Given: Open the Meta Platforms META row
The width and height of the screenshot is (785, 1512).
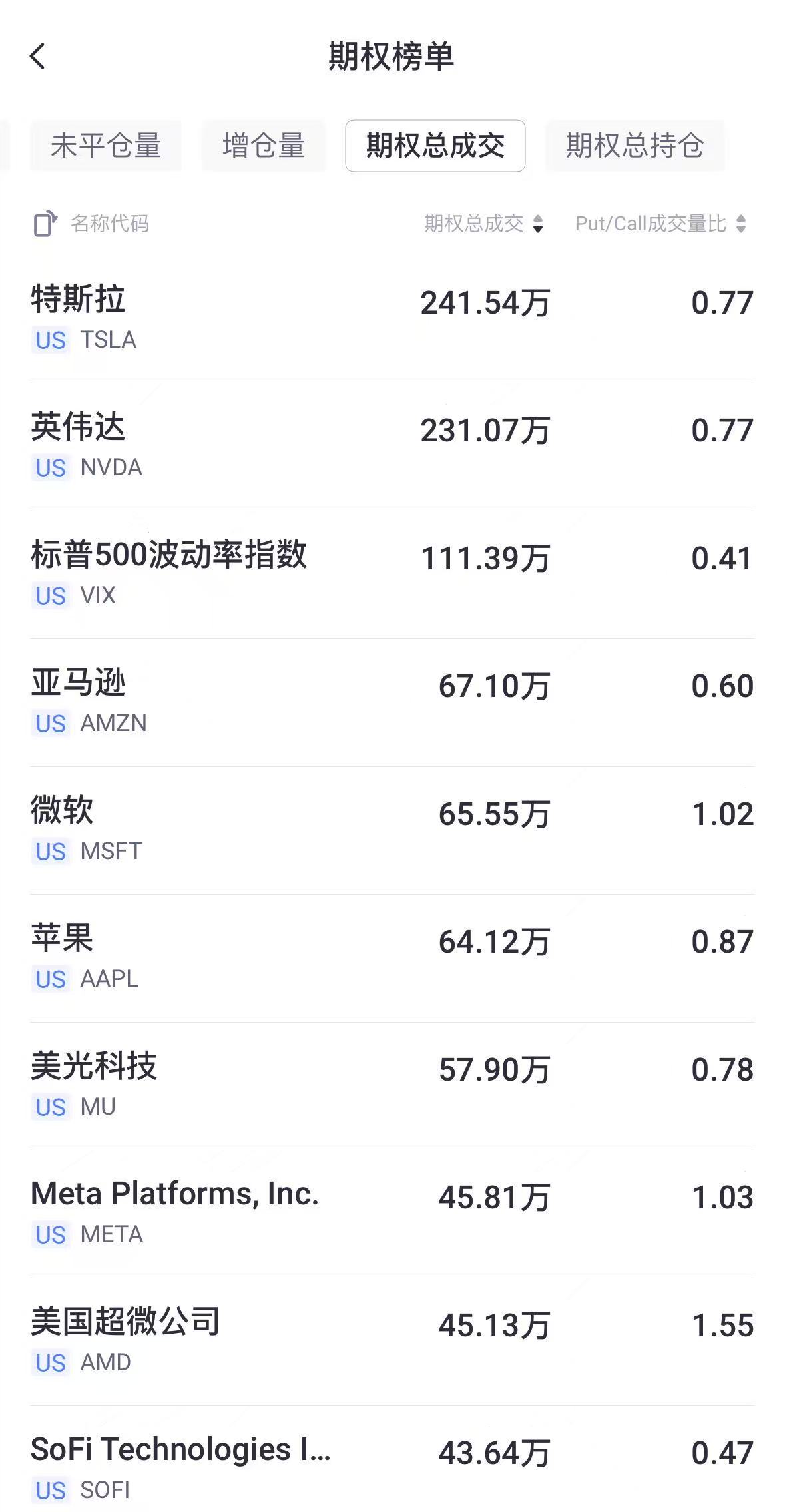Looking at the screenshot, I should click(x=392, y=1213).
